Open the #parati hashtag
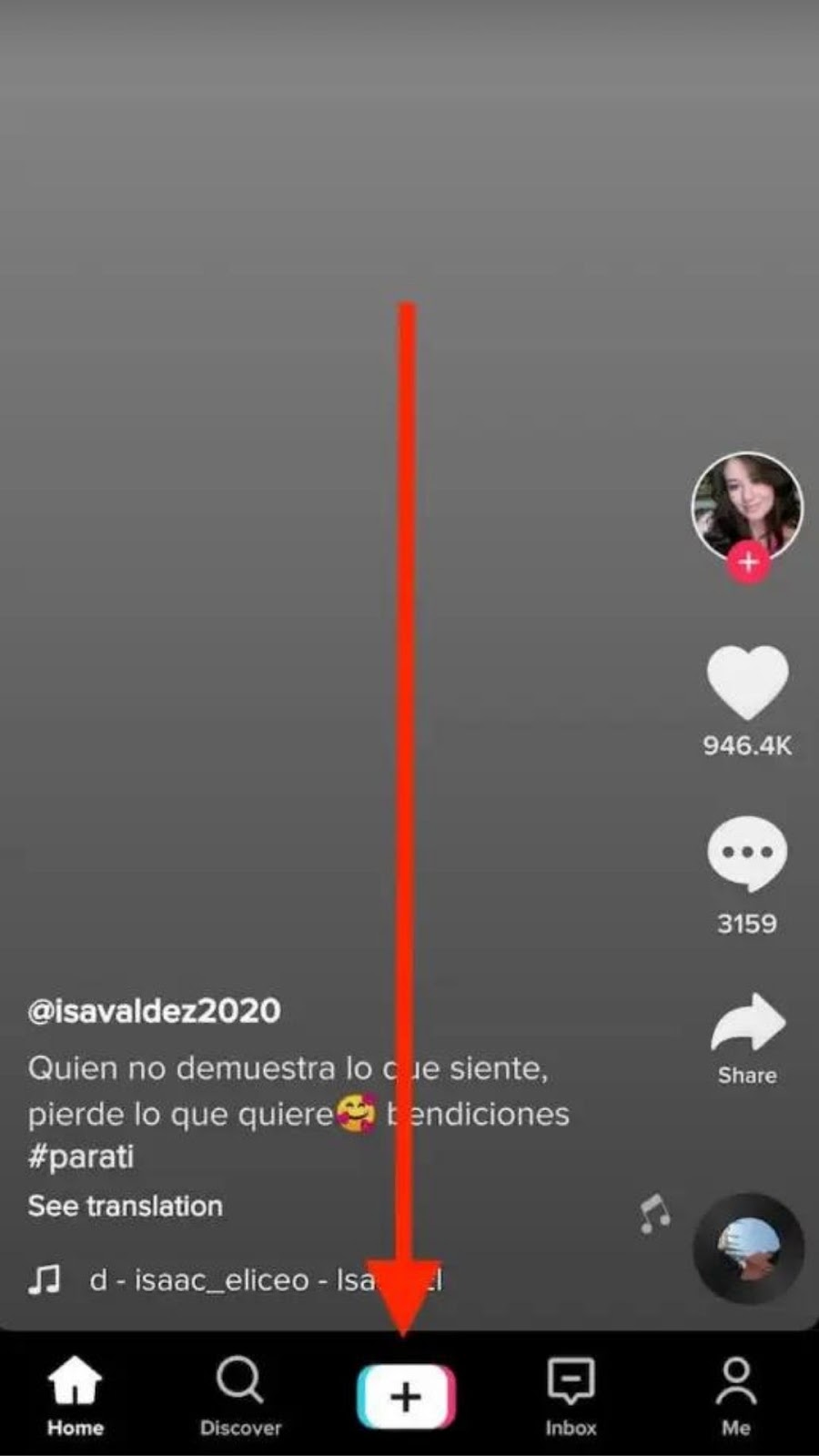This screenshot has height=1456, width=819. 81,1157
